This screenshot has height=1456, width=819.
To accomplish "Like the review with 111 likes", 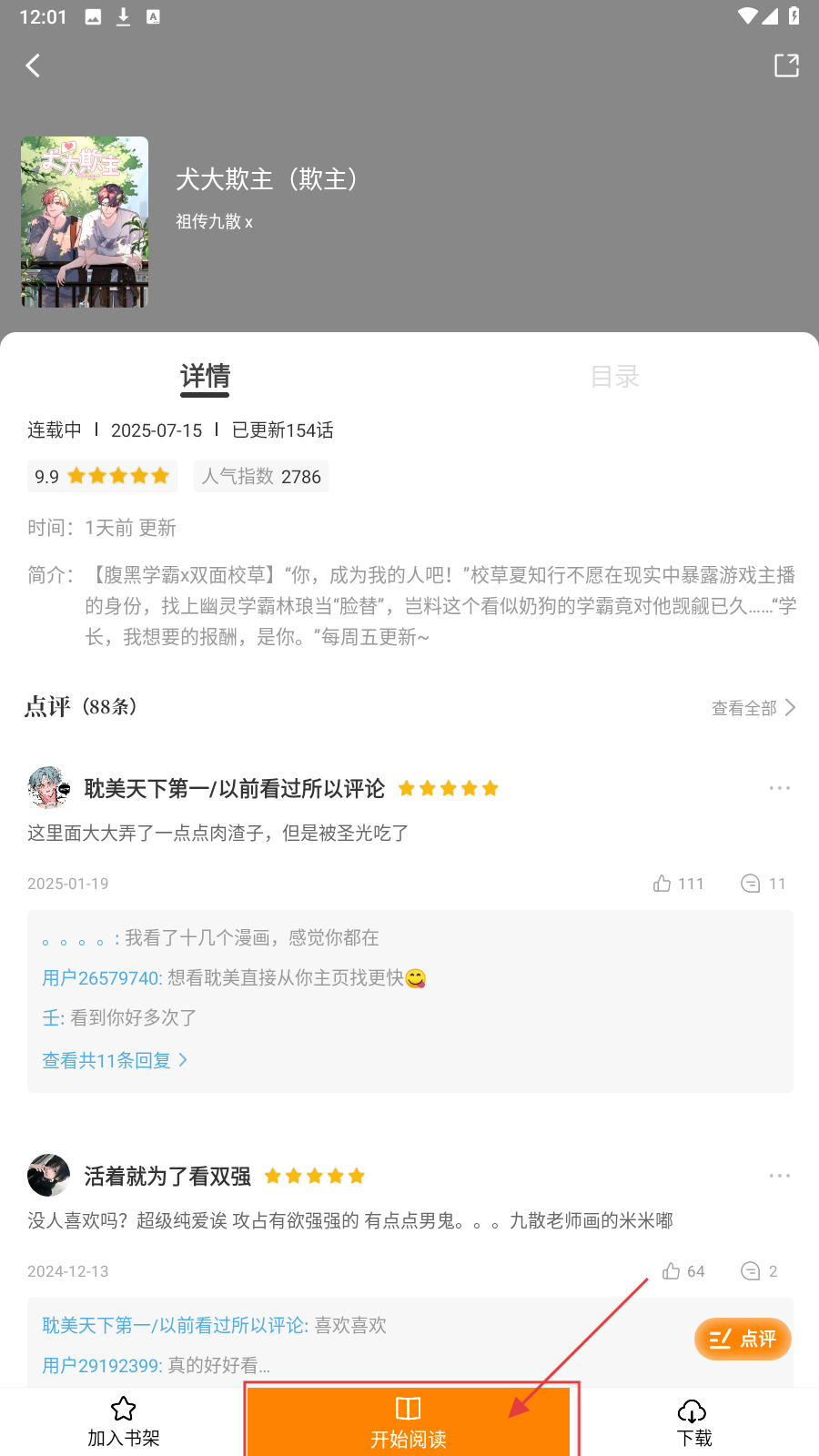I will [678, 884].
